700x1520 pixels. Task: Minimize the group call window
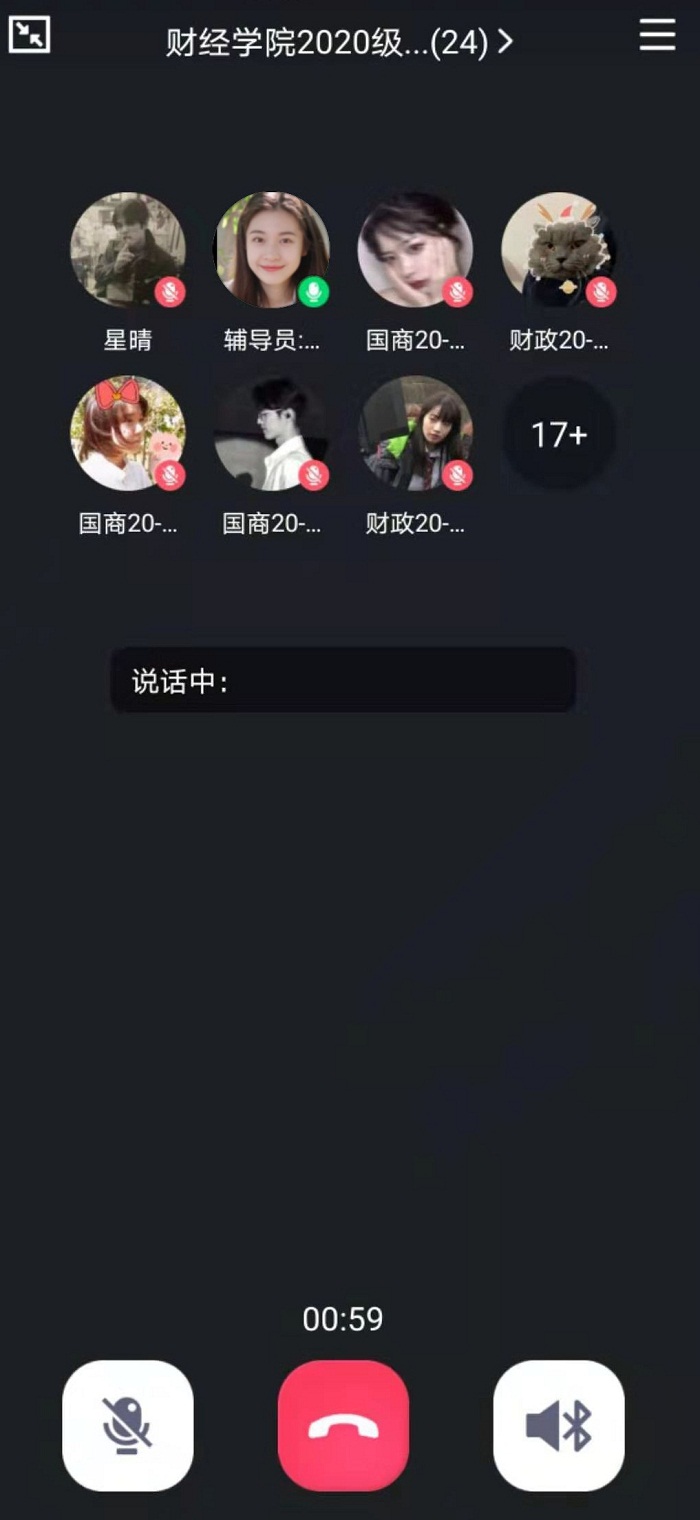(x=29, y=36)
